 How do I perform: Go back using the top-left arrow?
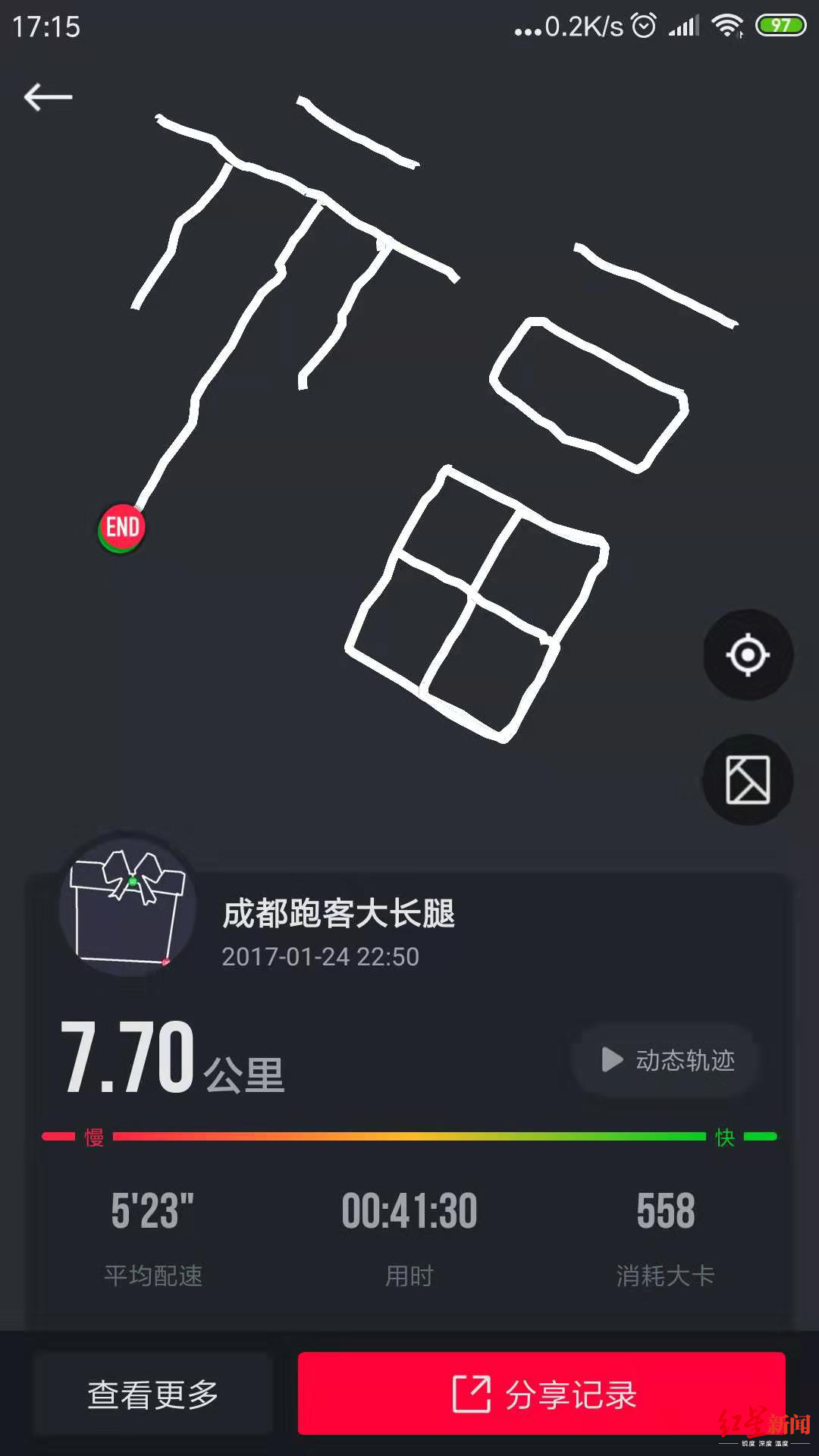pyautogui.click(x=48, y=97)
